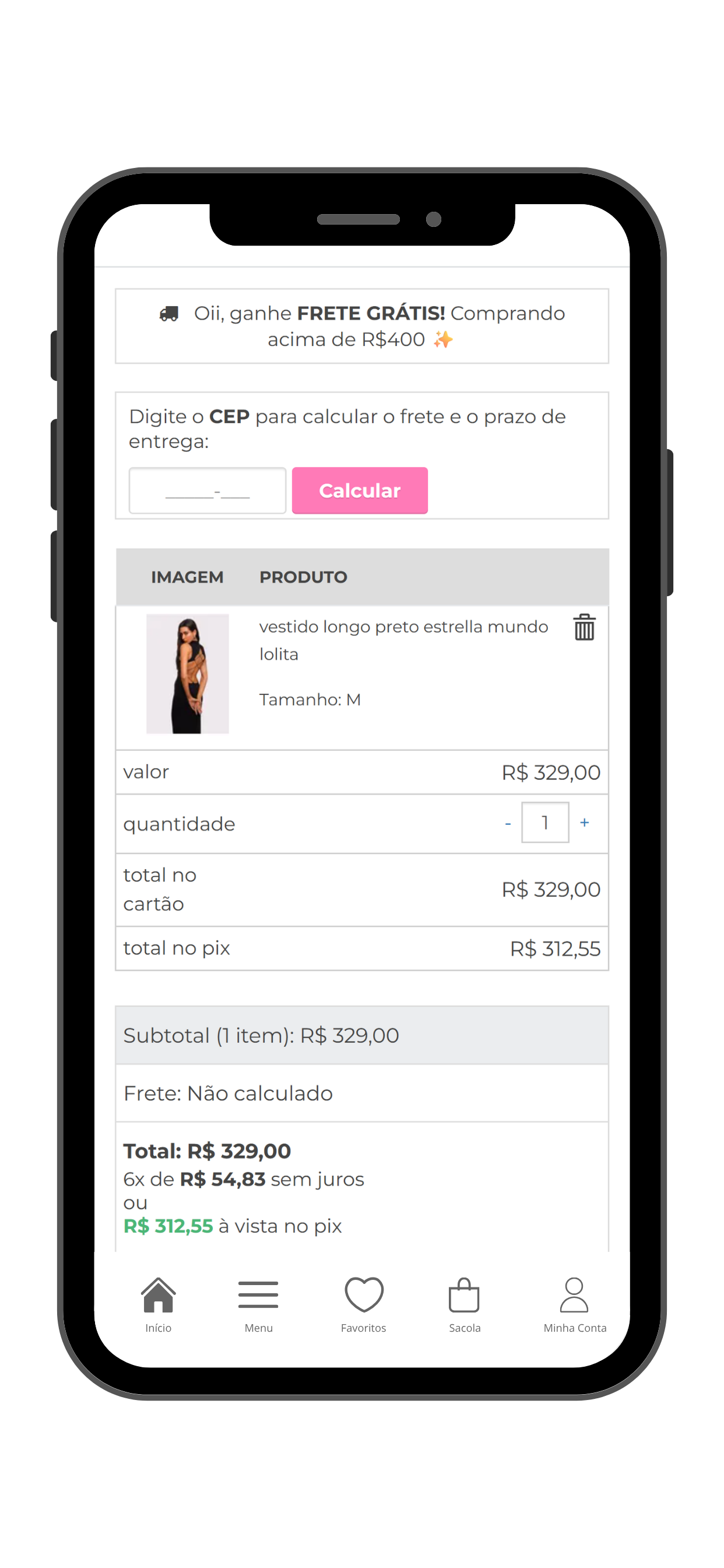Open the Sacola tab
The image size is (724, 1568).
[x=464, y=1305]
